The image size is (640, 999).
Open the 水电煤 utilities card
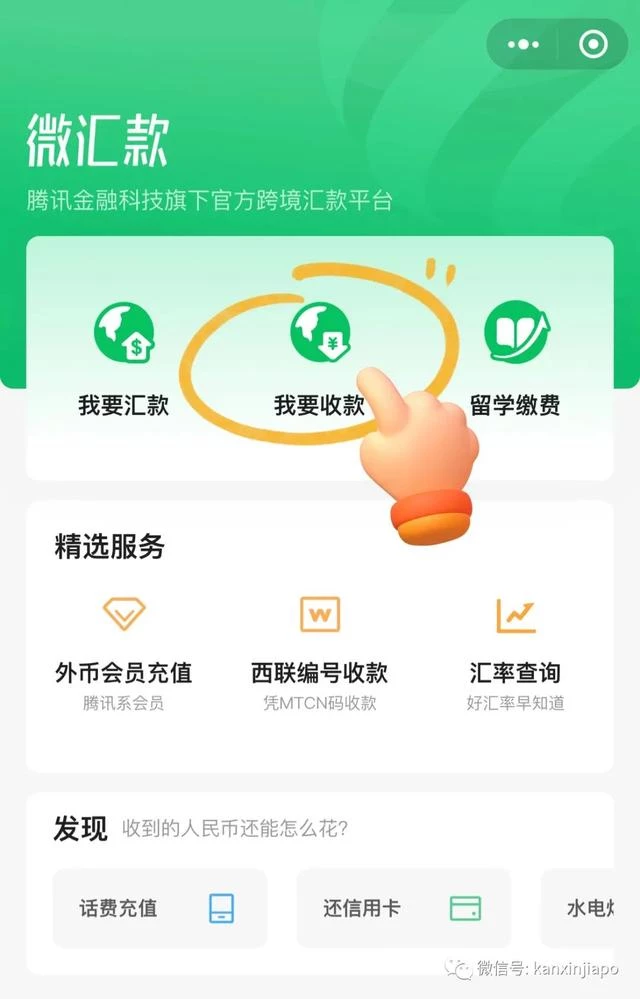588,908
